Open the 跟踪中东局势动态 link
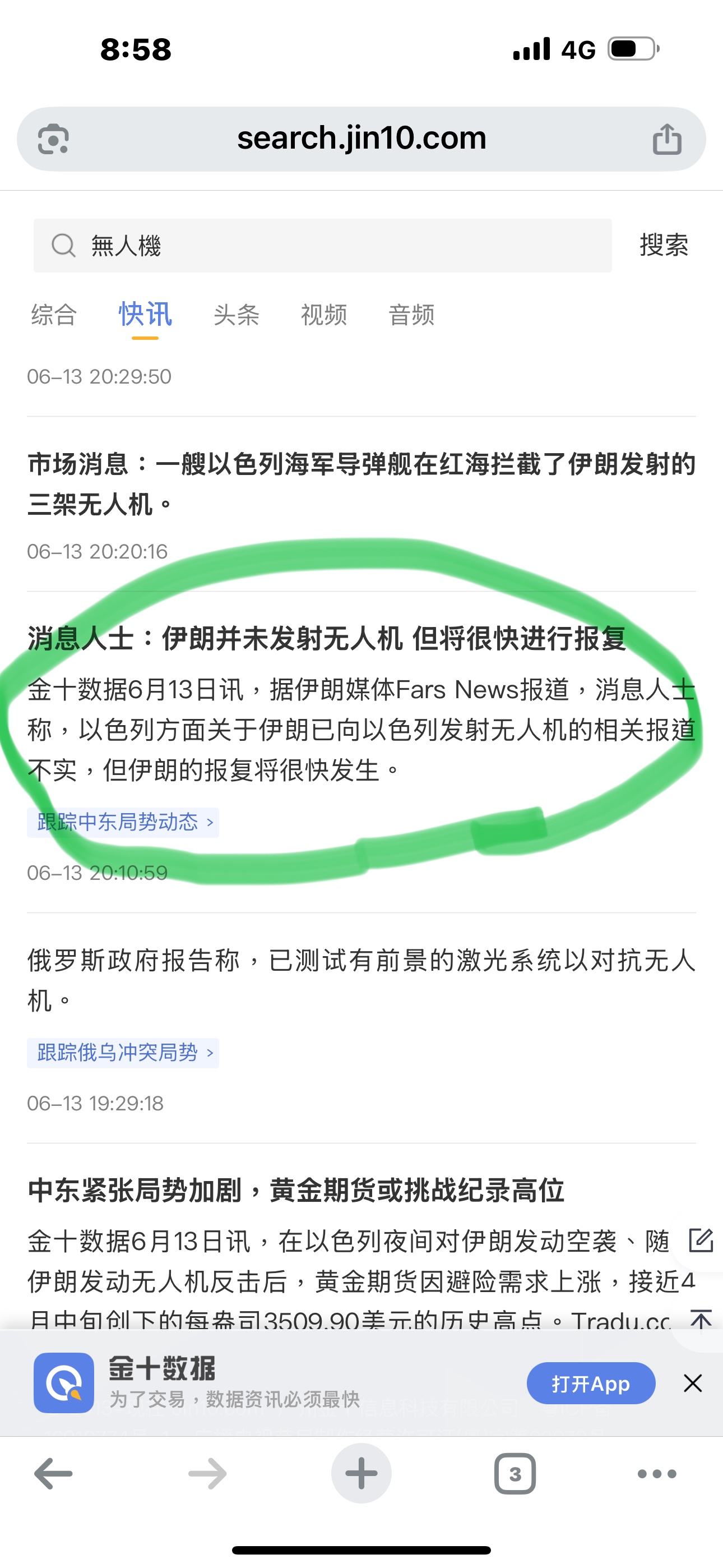The height and width of the screenshot is (1568, 723). point(123,822)
